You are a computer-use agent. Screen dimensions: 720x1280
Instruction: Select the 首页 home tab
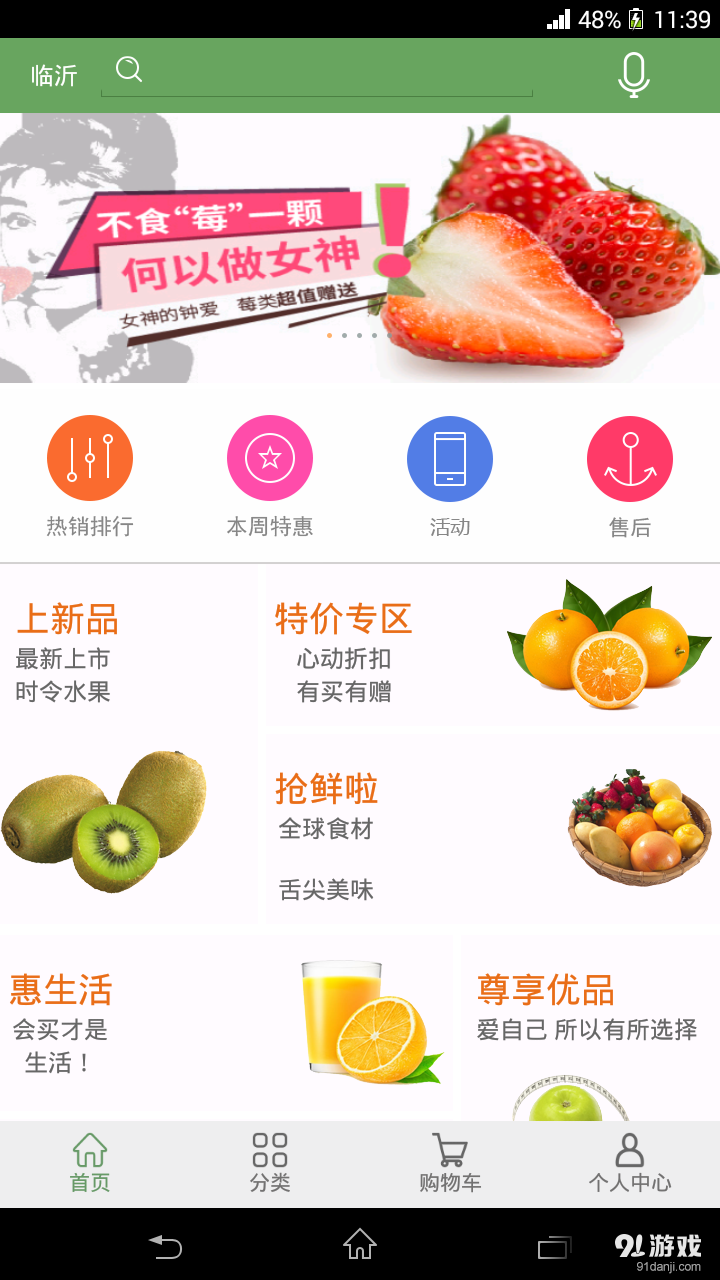pos(89,1163)
